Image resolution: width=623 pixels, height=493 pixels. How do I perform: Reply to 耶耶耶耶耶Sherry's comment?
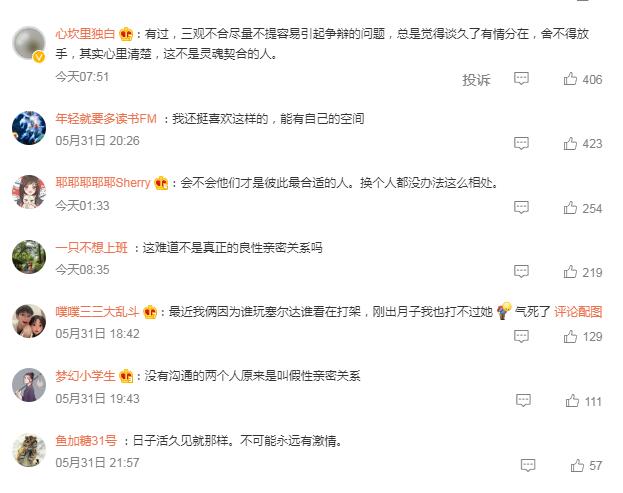click(521, 208)
